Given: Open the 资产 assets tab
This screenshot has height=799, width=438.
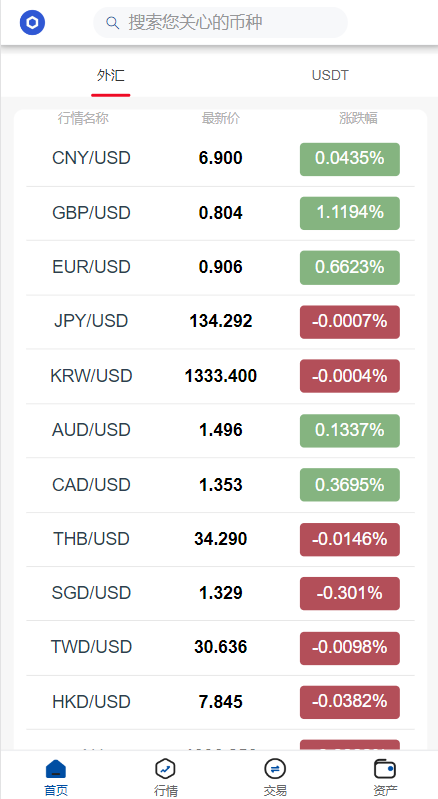Looking at the screenshot, I should [x=385, y=777].
